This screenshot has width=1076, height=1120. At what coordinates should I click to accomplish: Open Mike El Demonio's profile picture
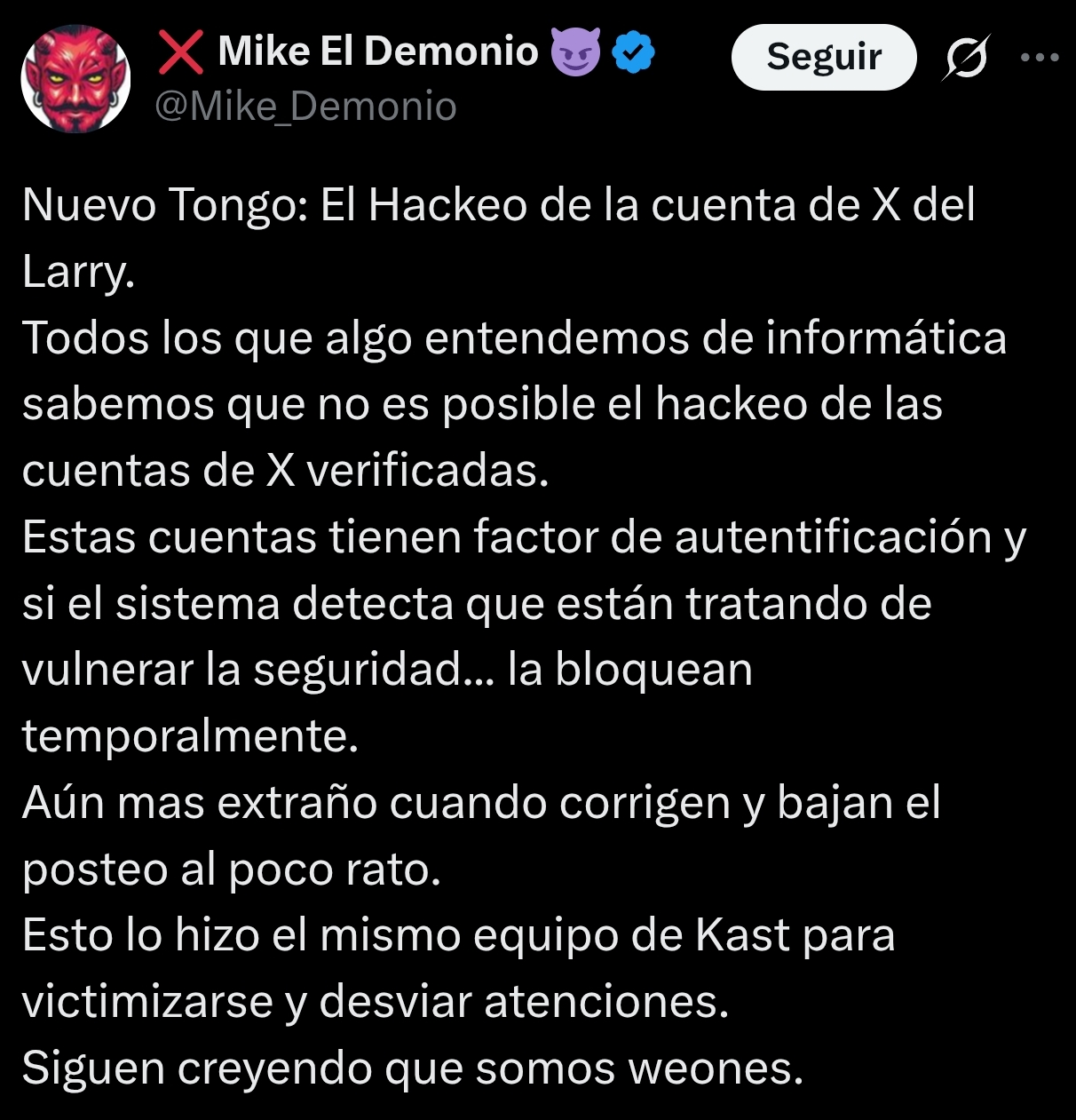(76, 79)
